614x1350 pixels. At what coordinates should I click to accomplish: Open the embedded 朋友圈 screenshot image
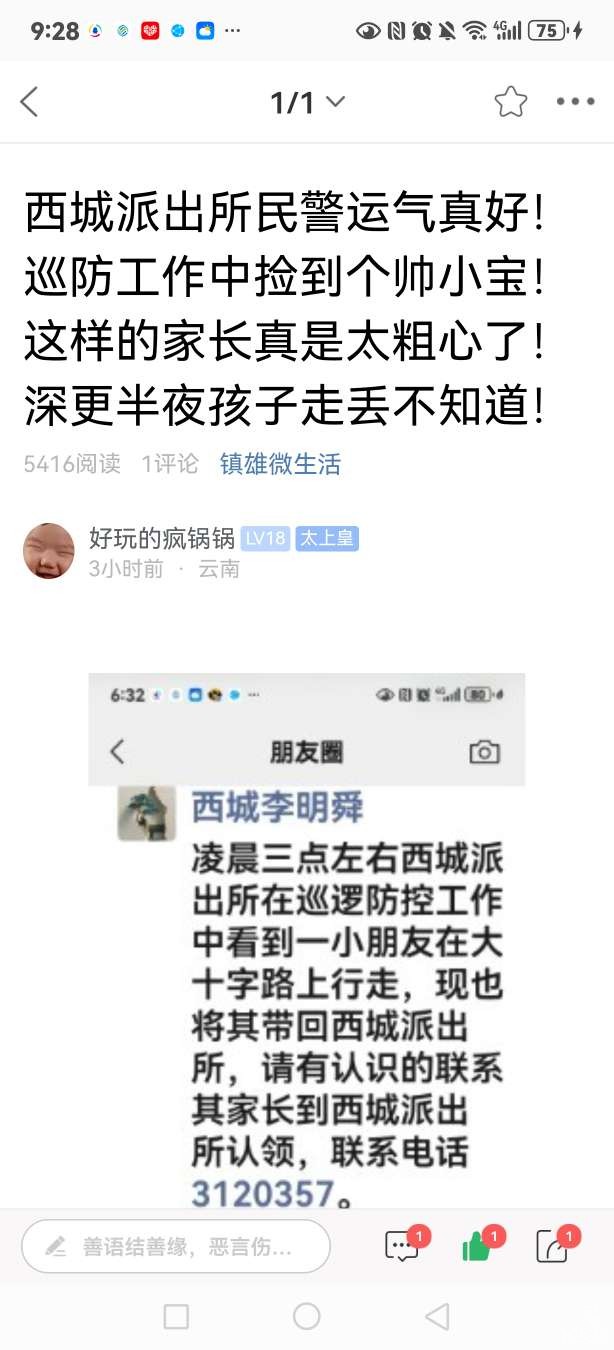click(307, 940)
